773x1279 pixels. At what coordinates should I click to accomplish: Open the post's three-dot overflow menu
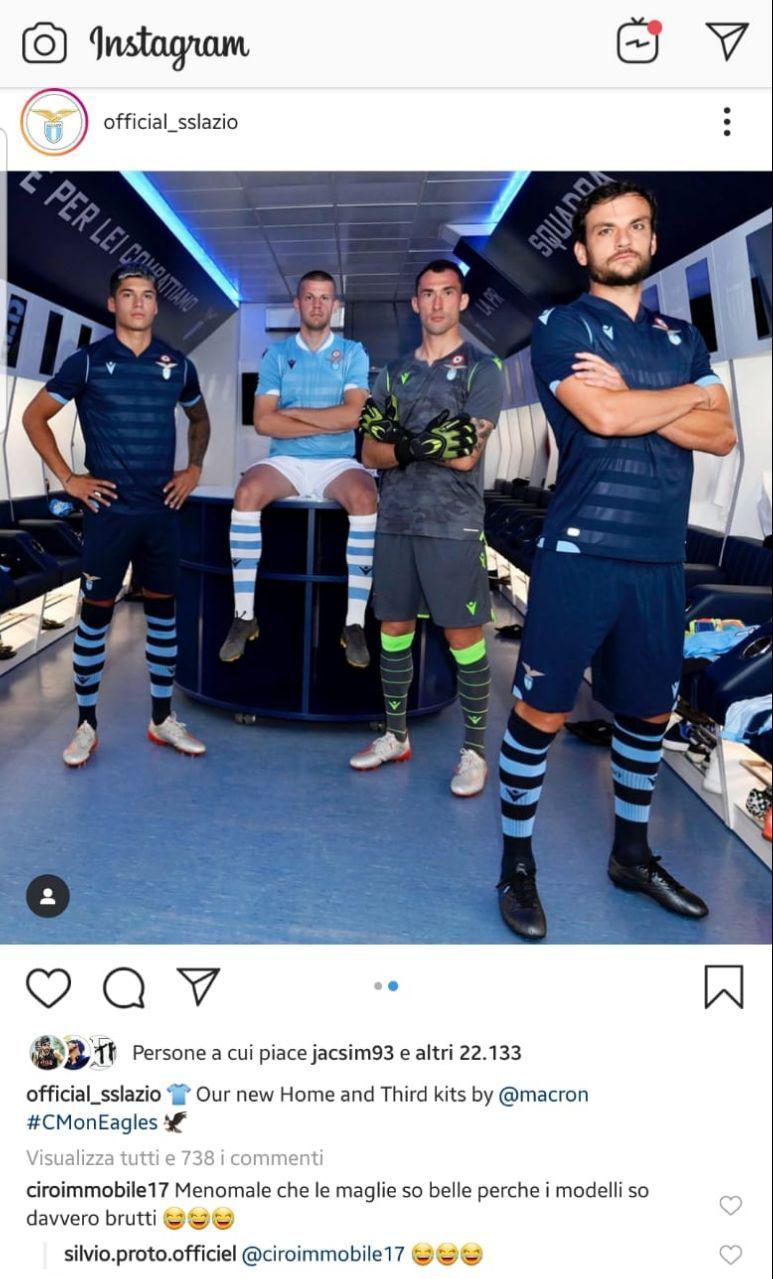(x=727, y=122)
